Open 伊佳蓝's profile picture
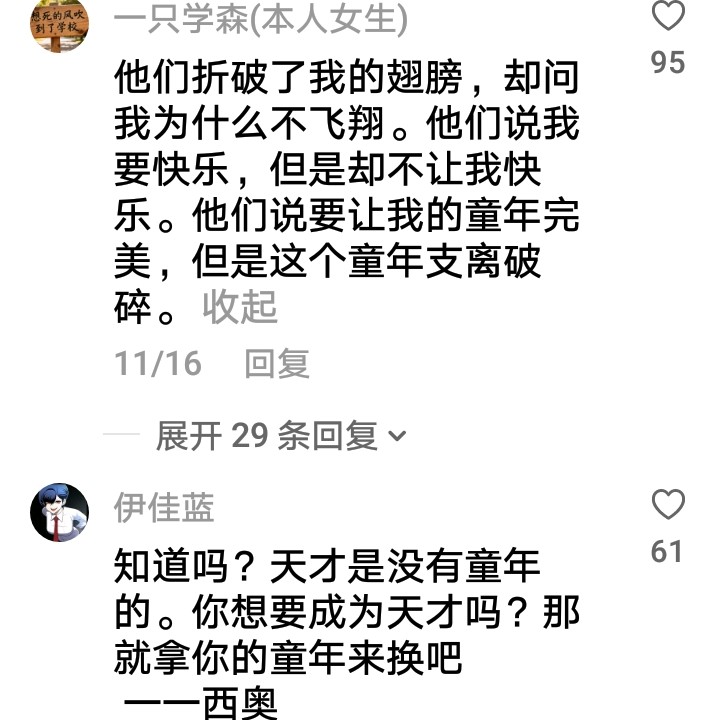The width and height of the screenshot is (720, 720). pos(59,511)
